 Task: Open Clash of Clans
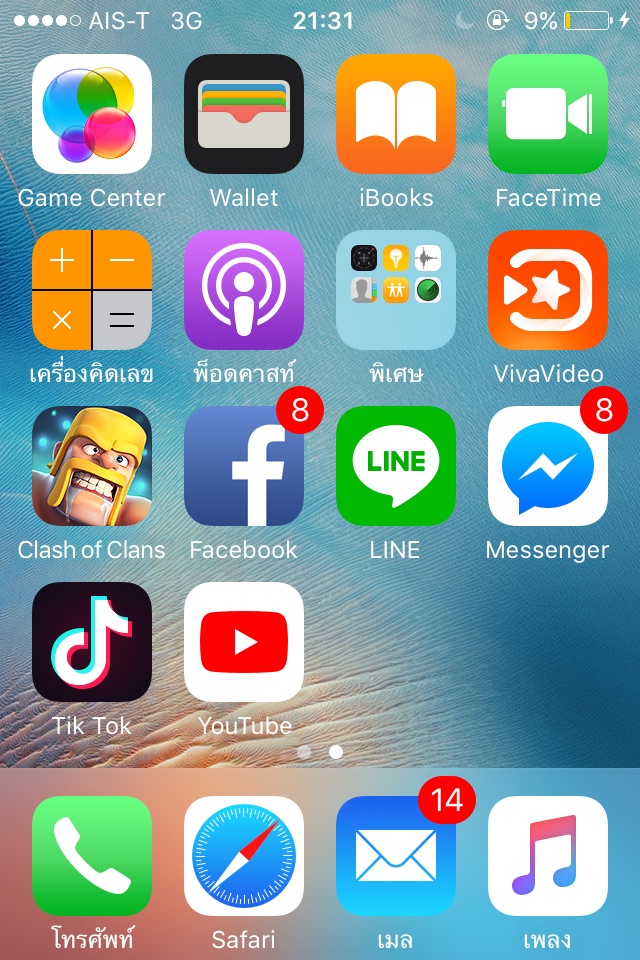pyautogui.click(x=92, y=466)
